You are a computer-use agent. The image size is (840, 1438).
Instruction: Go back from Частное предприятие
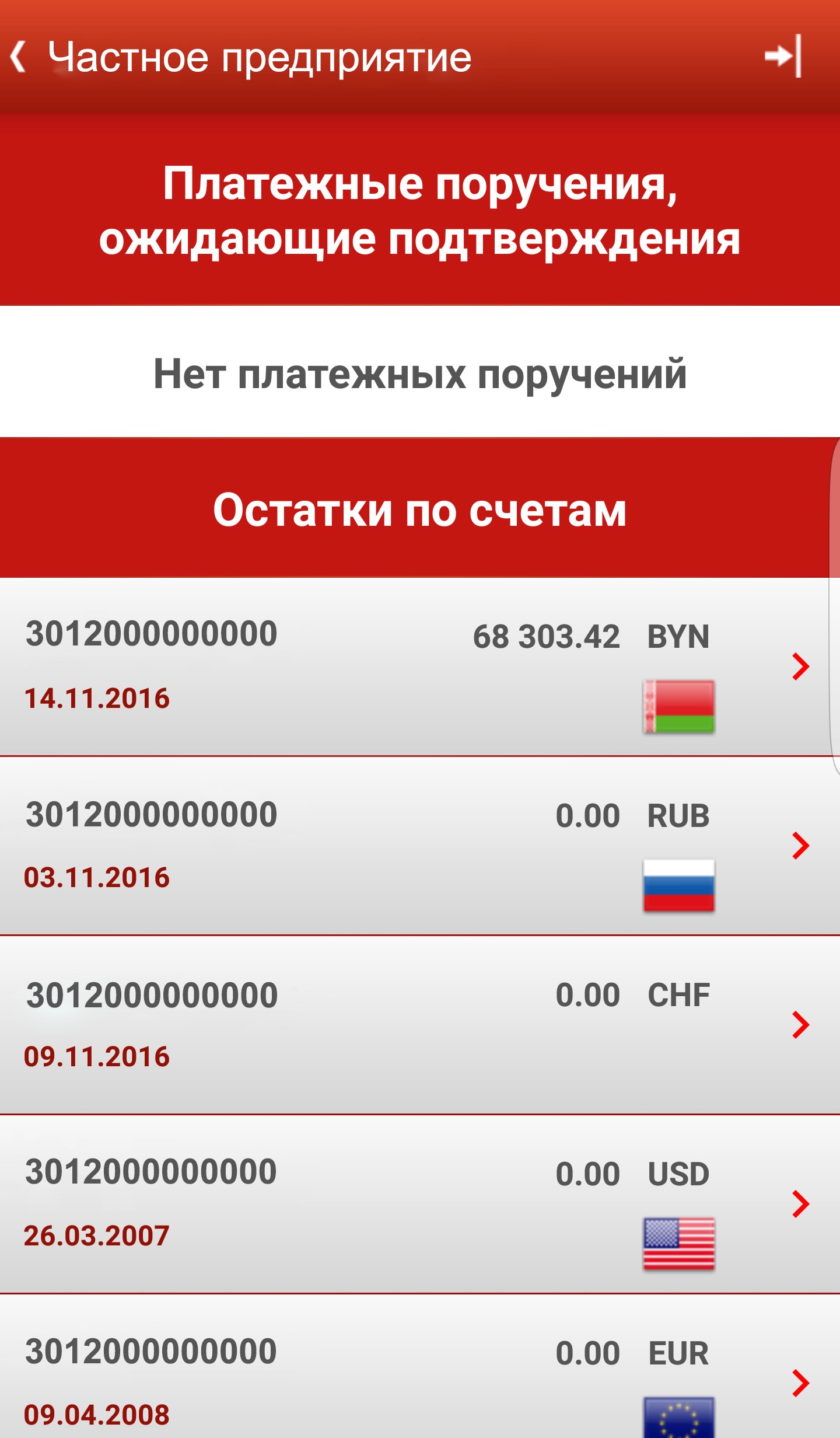[x=19, y=57]
